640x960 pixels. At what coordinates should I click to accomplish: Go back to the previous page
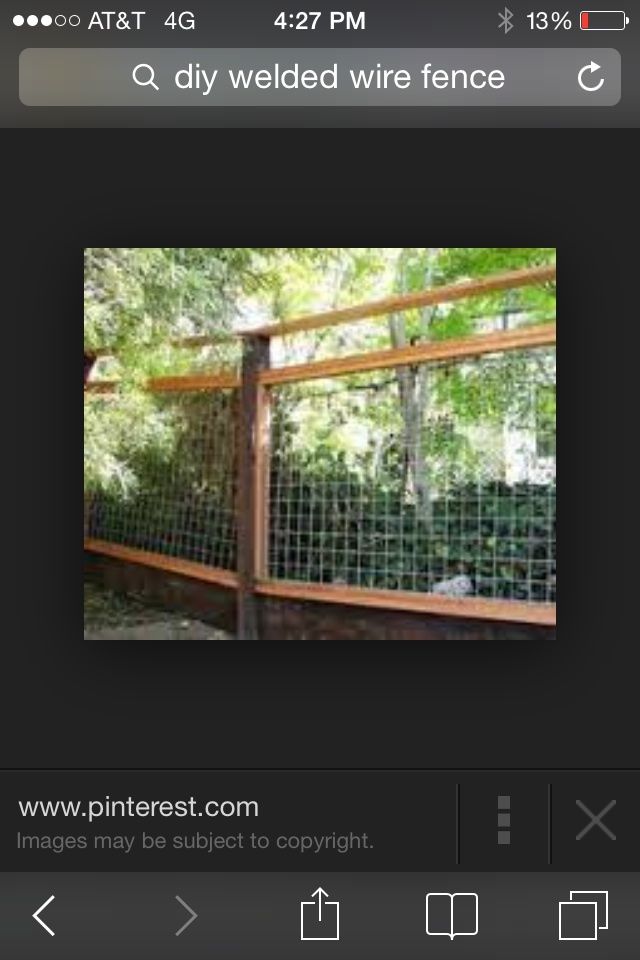click(43, 915)
